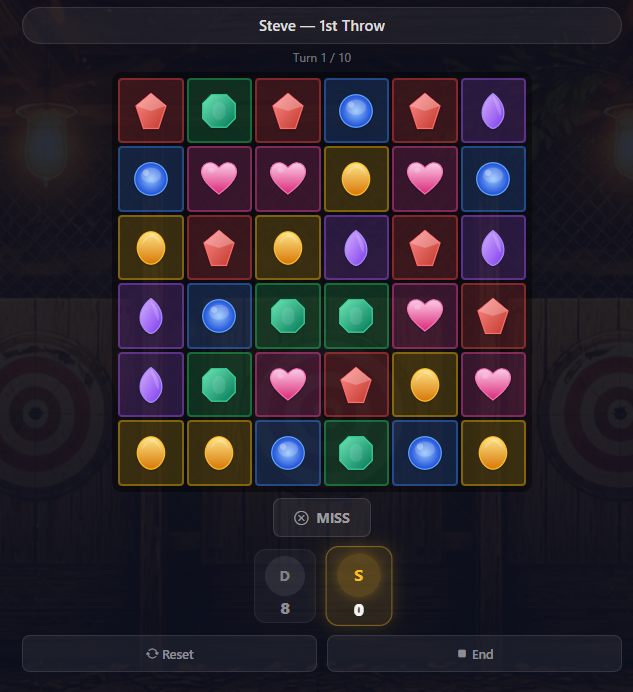End the game
633x692 pixels.
474,654
